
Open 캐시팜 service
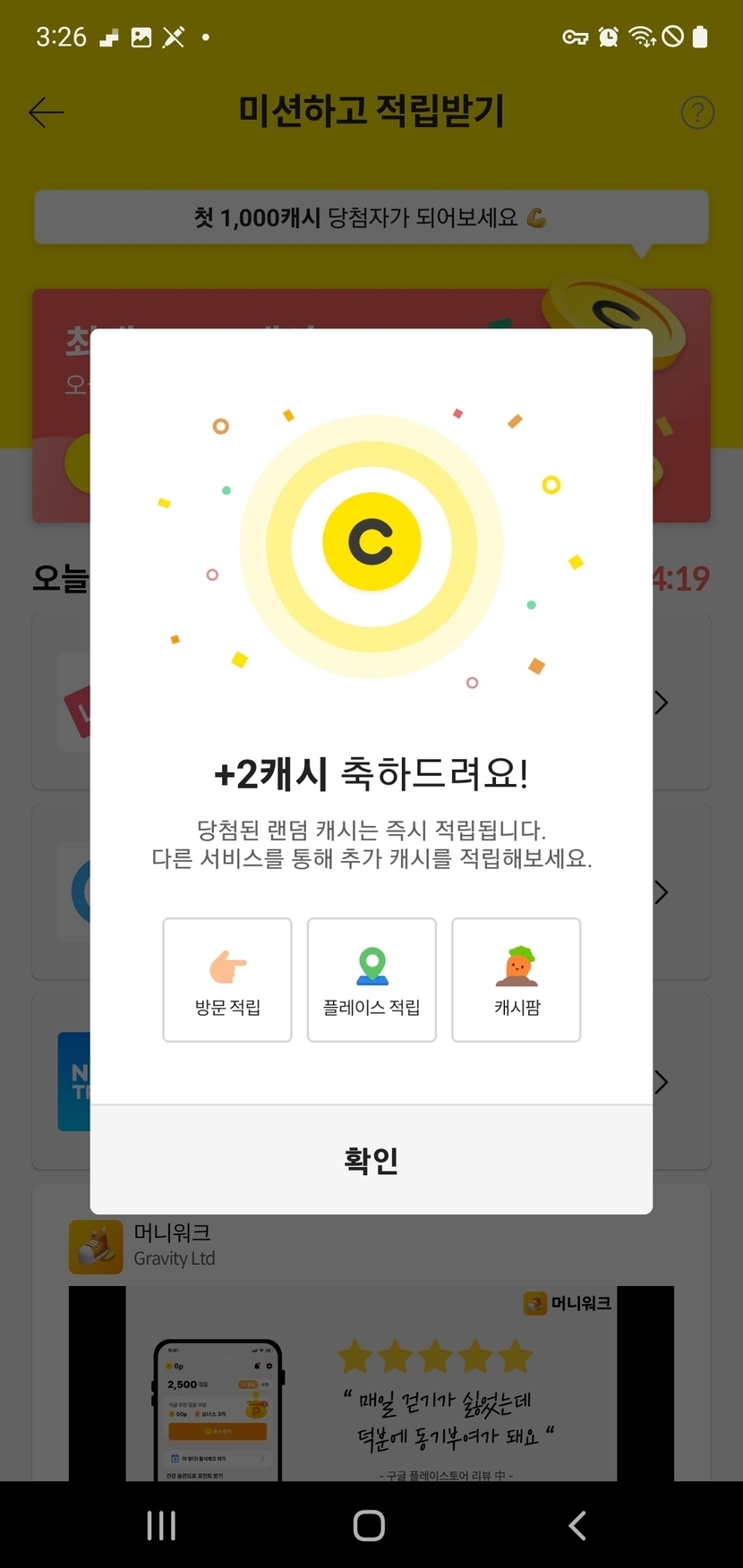517,980
